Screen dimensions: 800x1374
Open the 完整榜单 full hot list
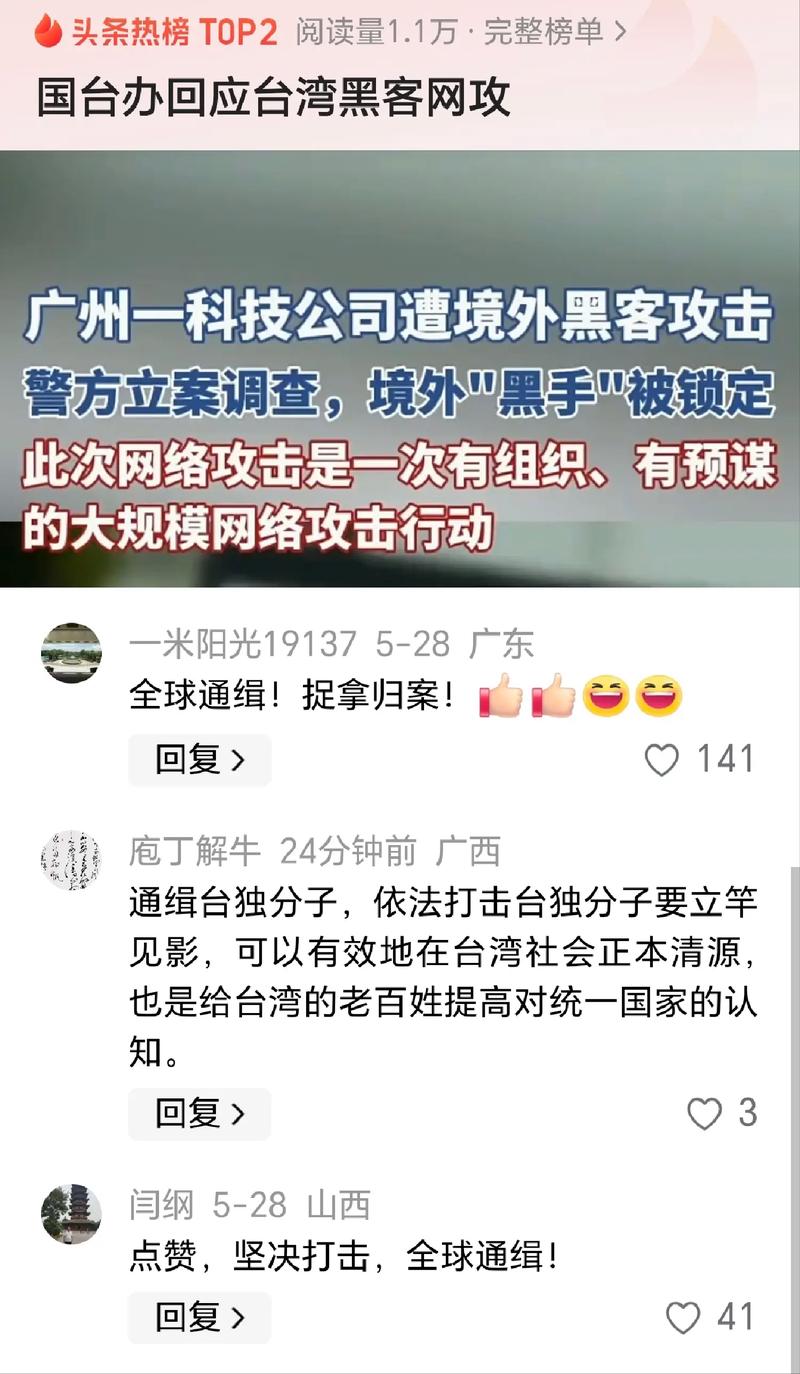pyautogui.click(x=555, y=32)
